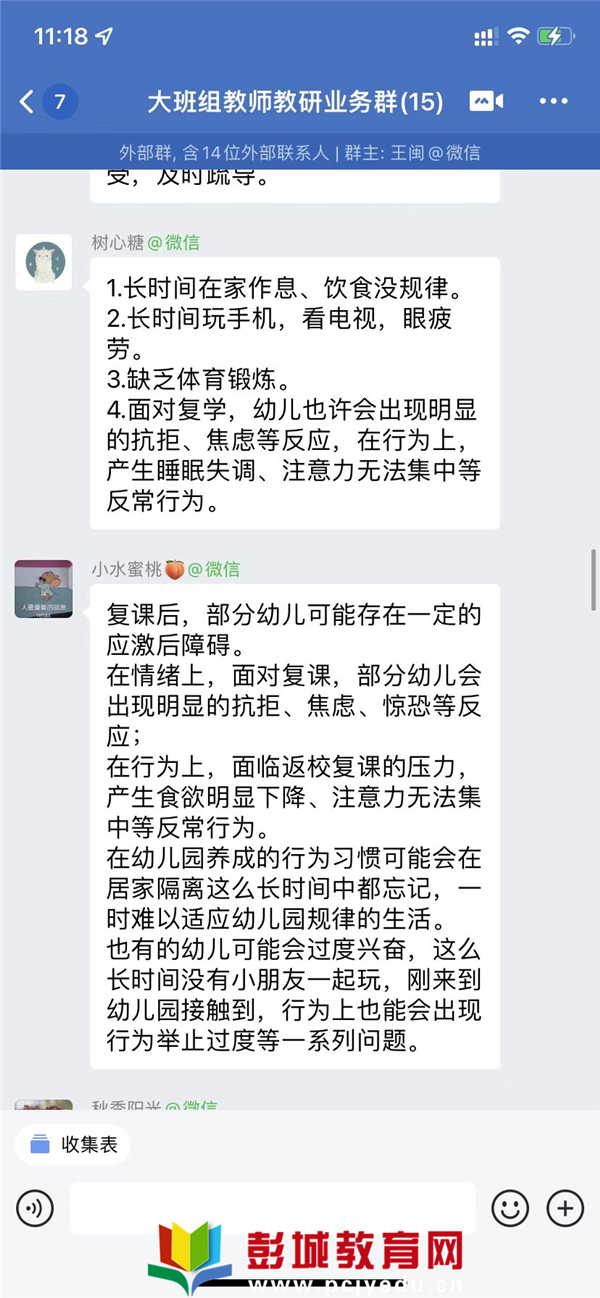Open the group chat overflow menu

tap(553, 101)
